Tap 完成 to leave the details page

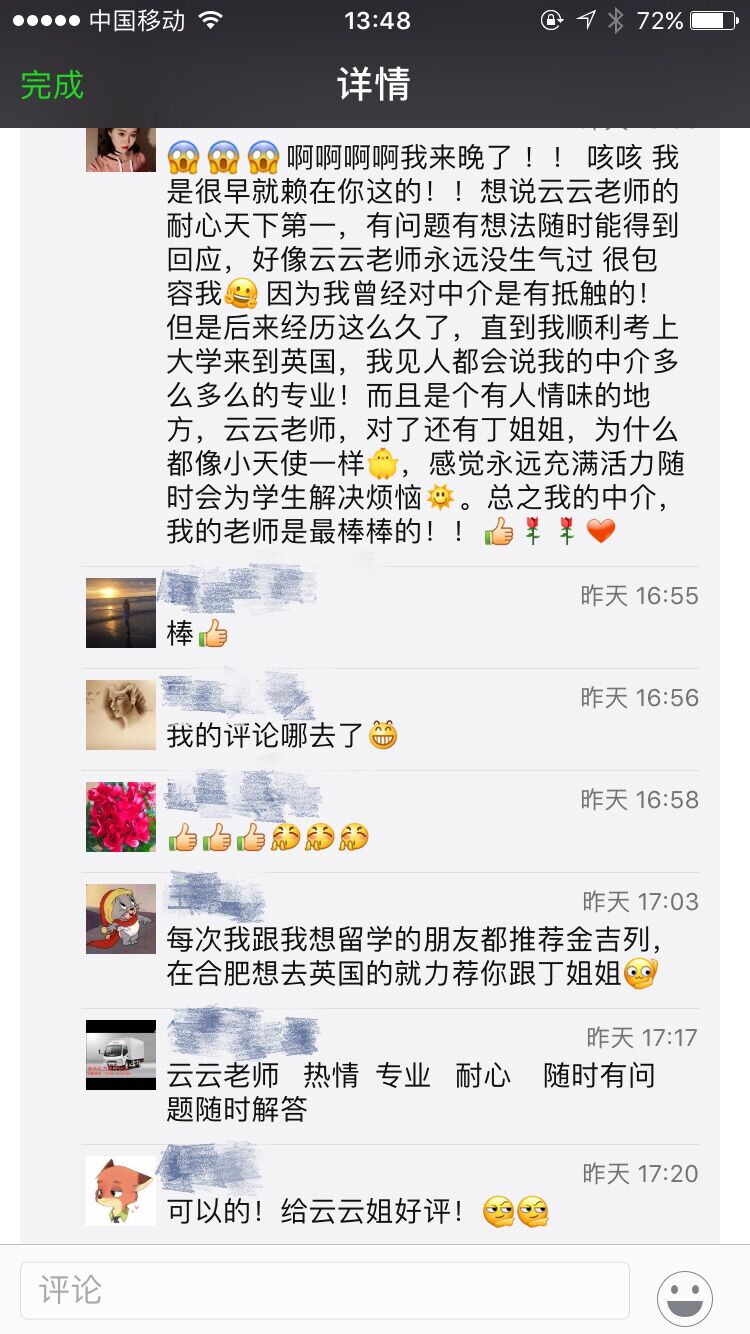pos(52,85)
